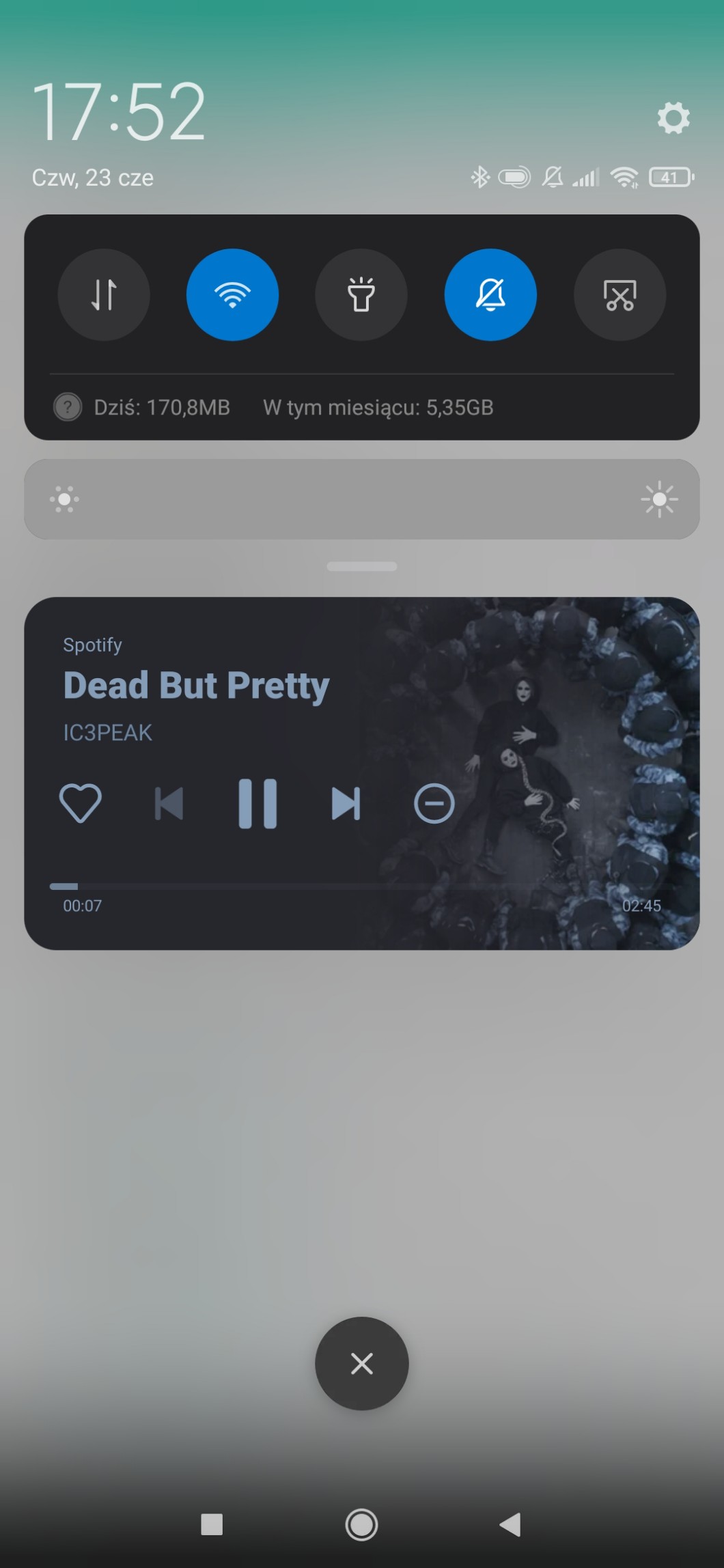The width and height of the screenshot is (724, 1568).
Task: Like Dead But Pretty with the heart icon
Action: coord(81,802)
